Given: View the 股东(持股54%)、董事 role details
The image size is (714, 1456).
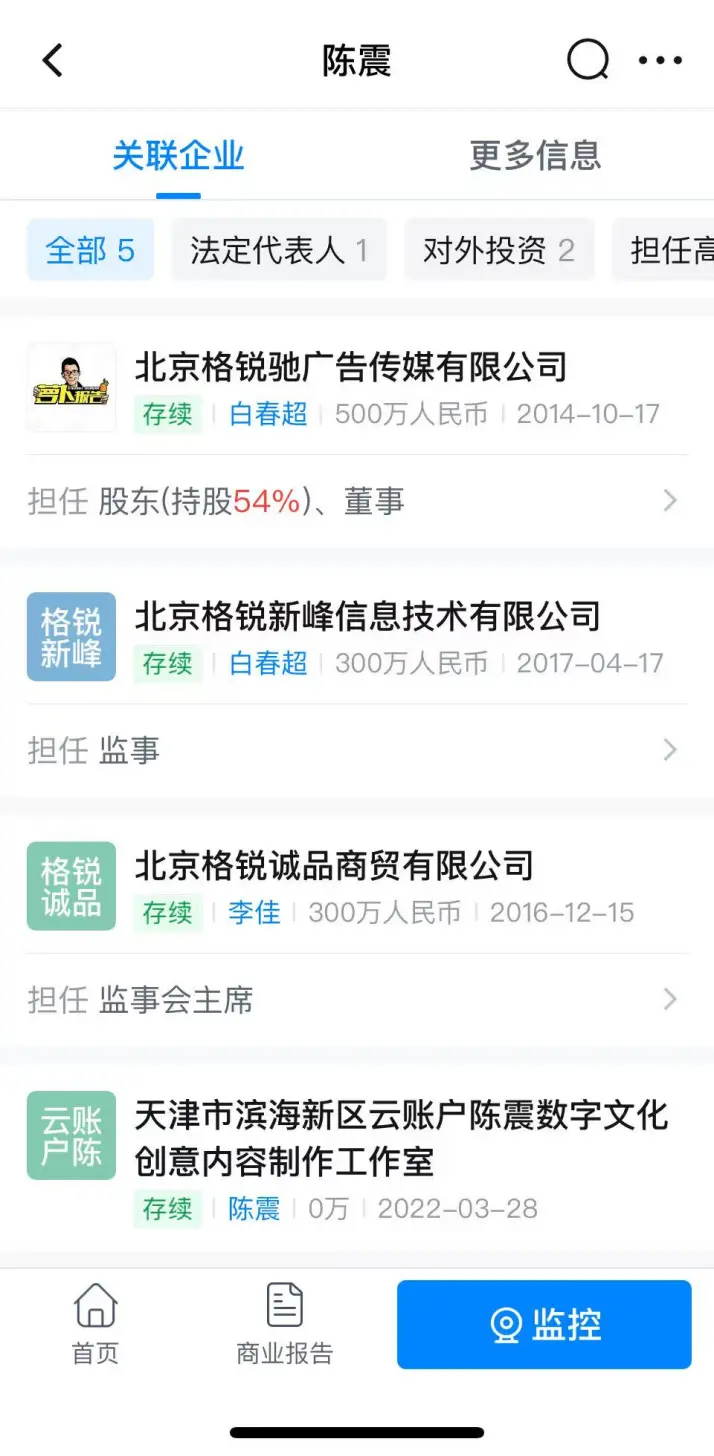Looking at the screenshot, I should (x=355, y=501).
